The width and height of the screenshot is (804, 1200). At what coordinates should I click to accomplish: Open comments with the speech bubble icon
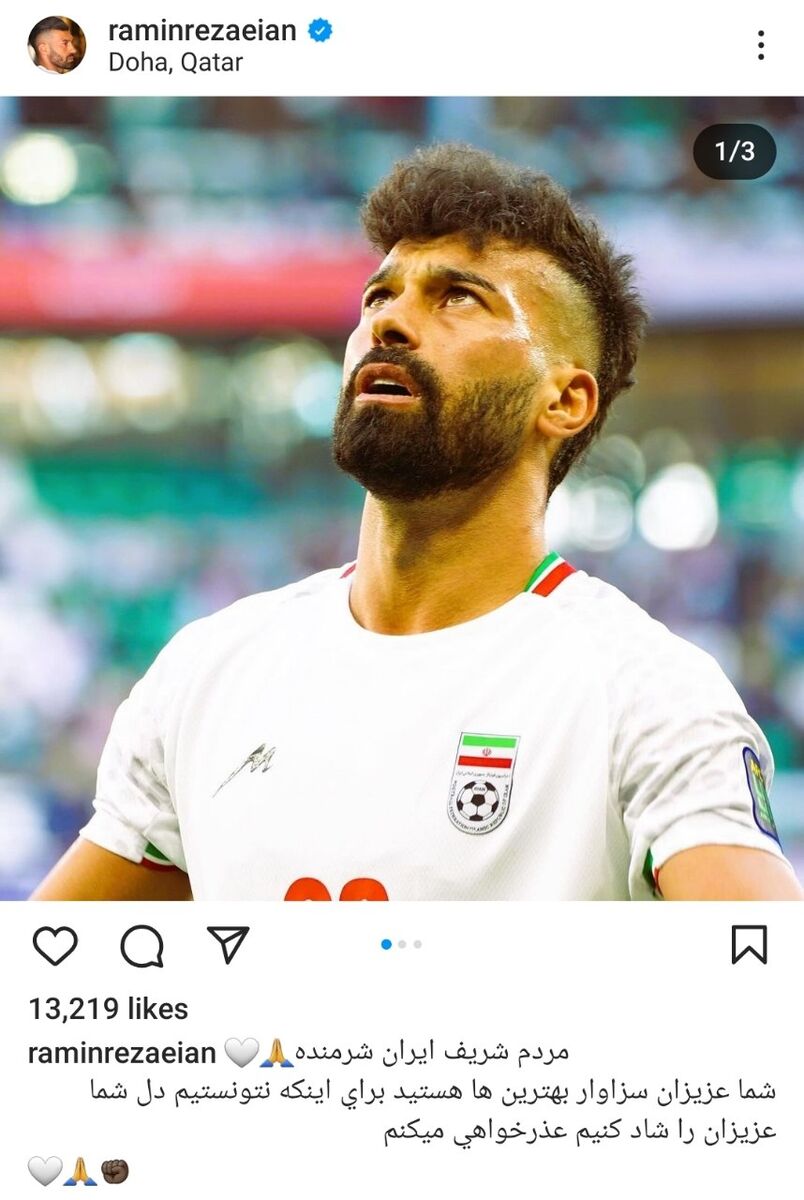(x=141, y=945)
